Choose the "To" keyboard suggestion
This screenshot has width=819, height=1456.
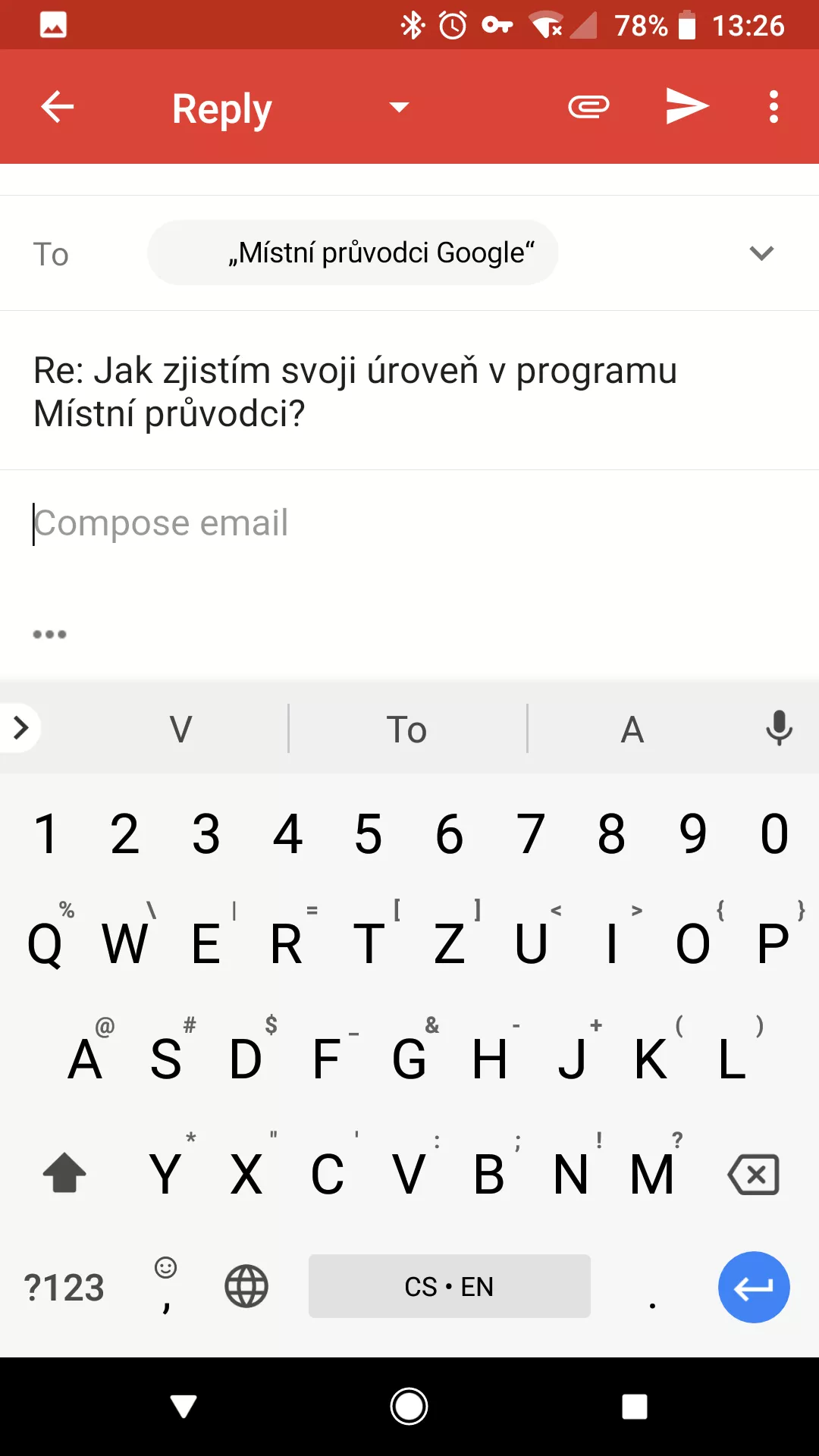(407, 730)
